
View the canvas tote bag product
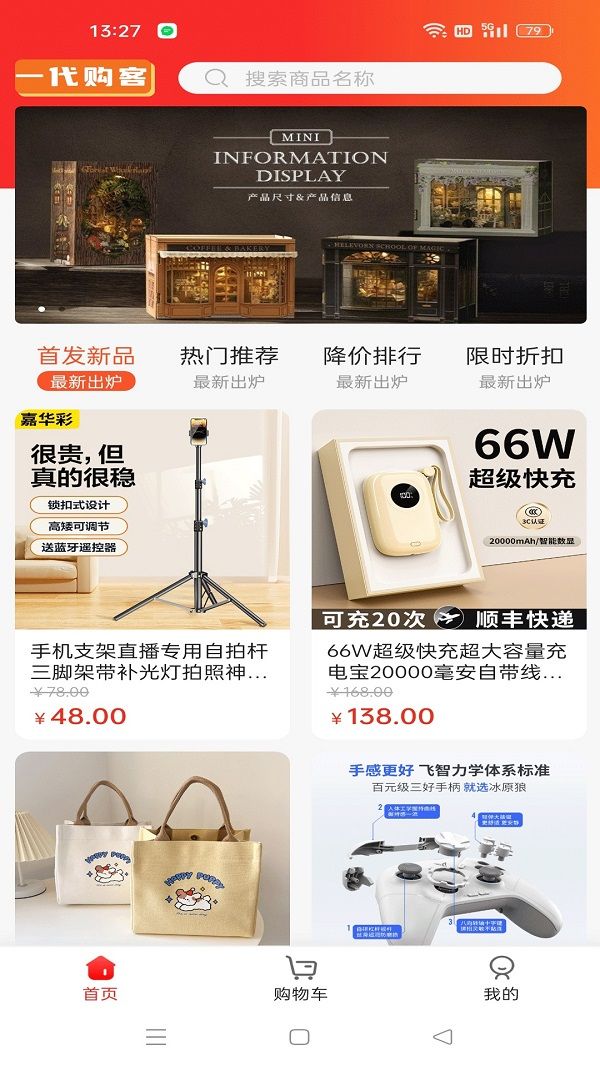point(152,848)
